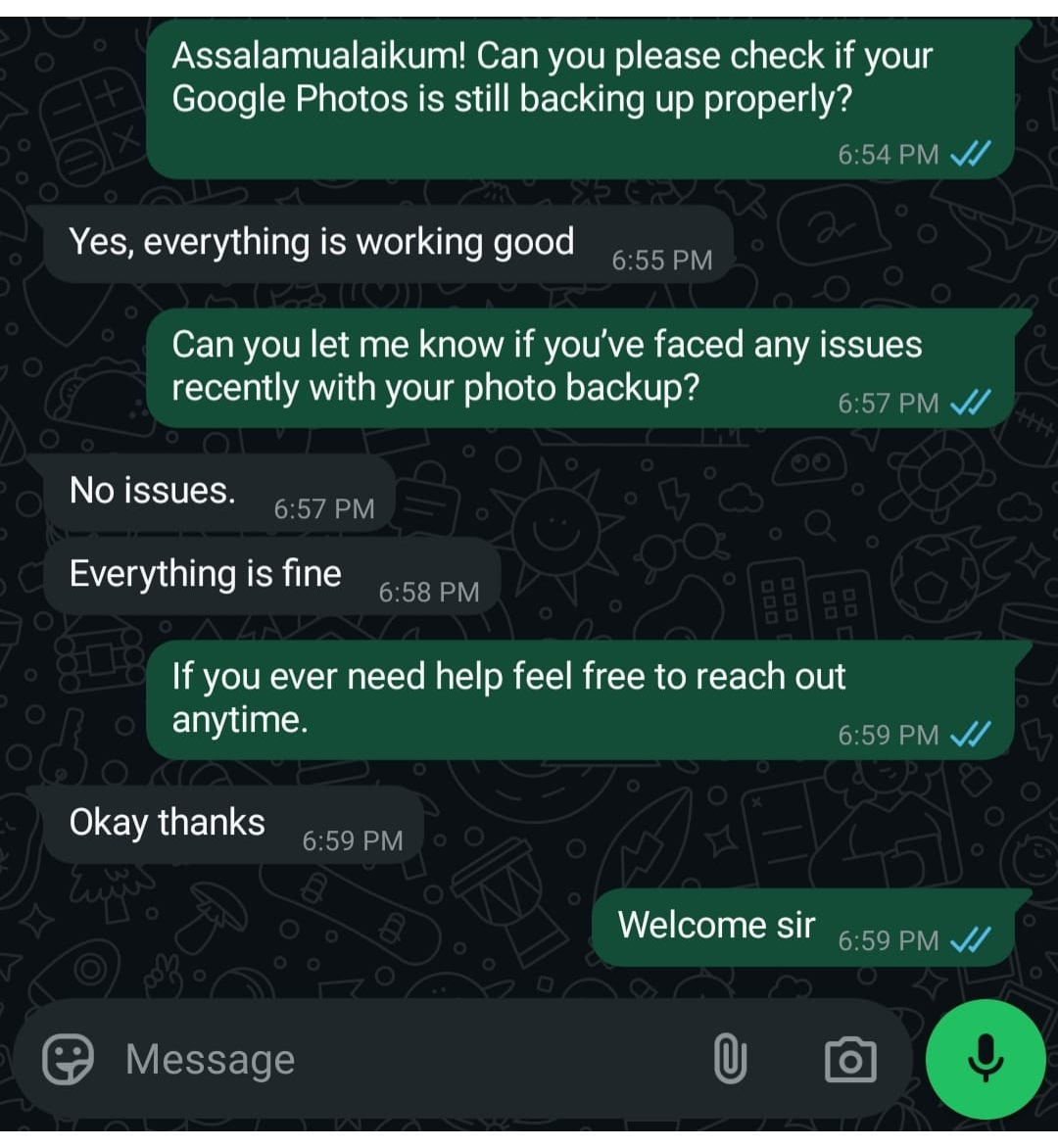Viewport: 1058px width, 1148px height.
Task: Open the attachment paperclip menu
Action: point(730,1059)
